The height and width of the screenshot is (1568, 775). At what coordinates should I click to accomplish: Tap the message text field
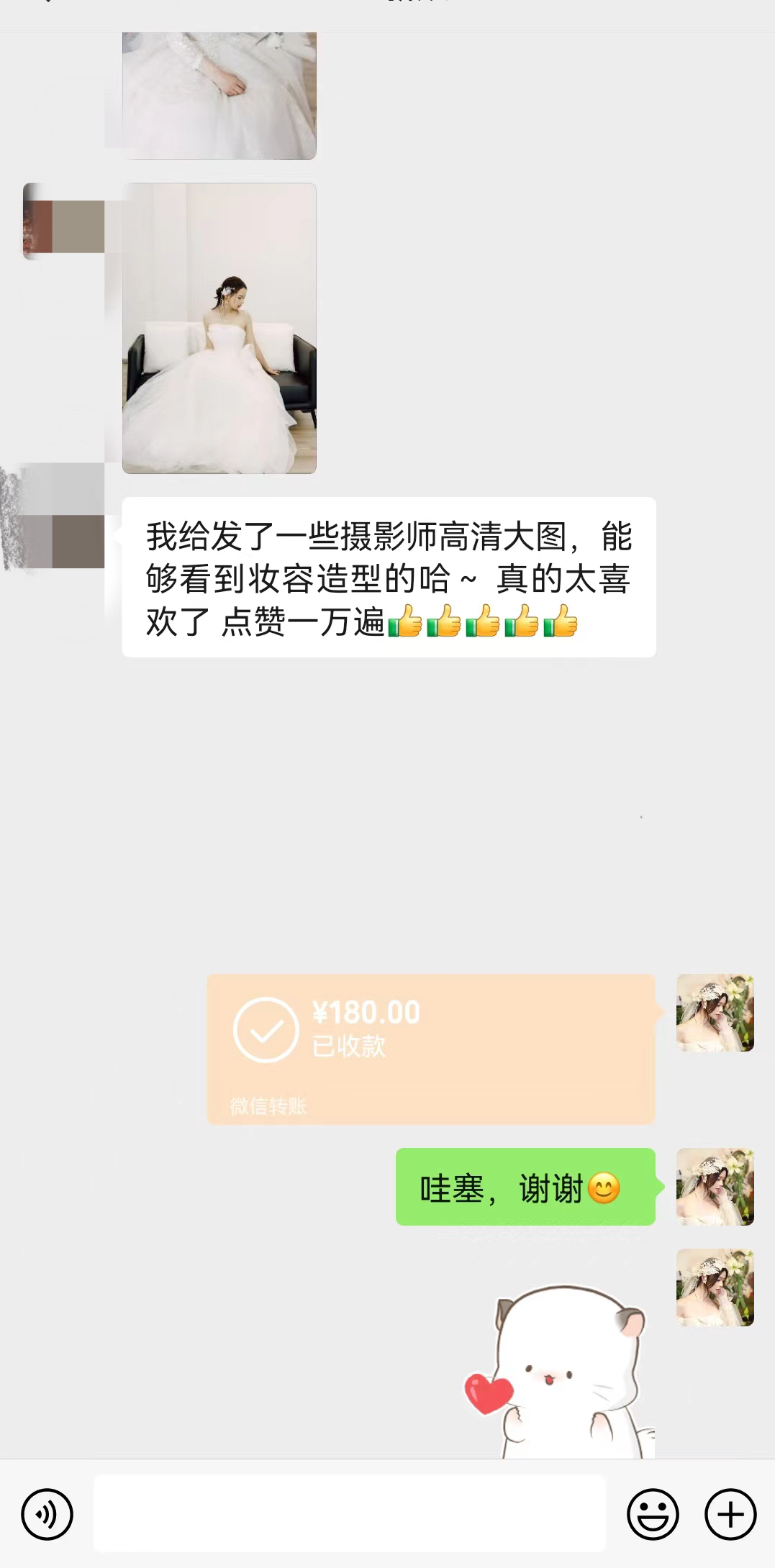[350, 1513]
